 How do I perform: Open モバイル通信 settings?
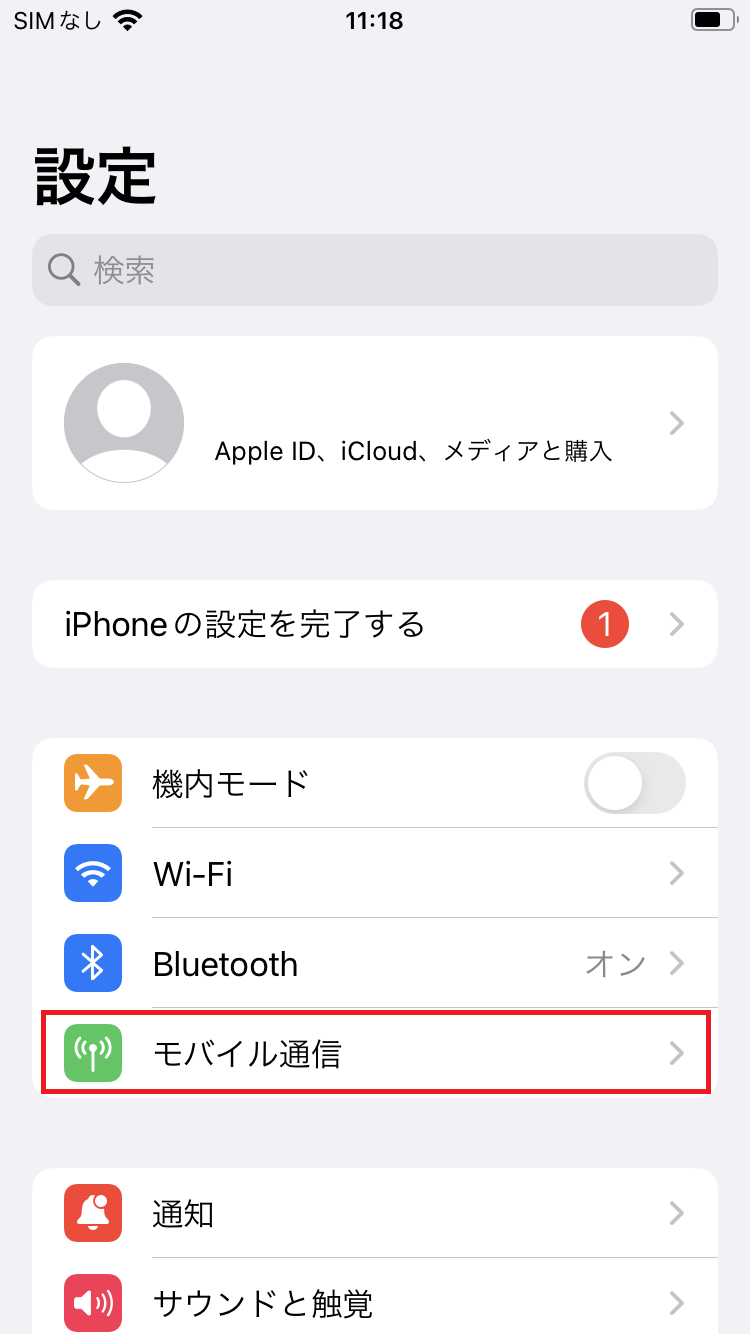375,1052
